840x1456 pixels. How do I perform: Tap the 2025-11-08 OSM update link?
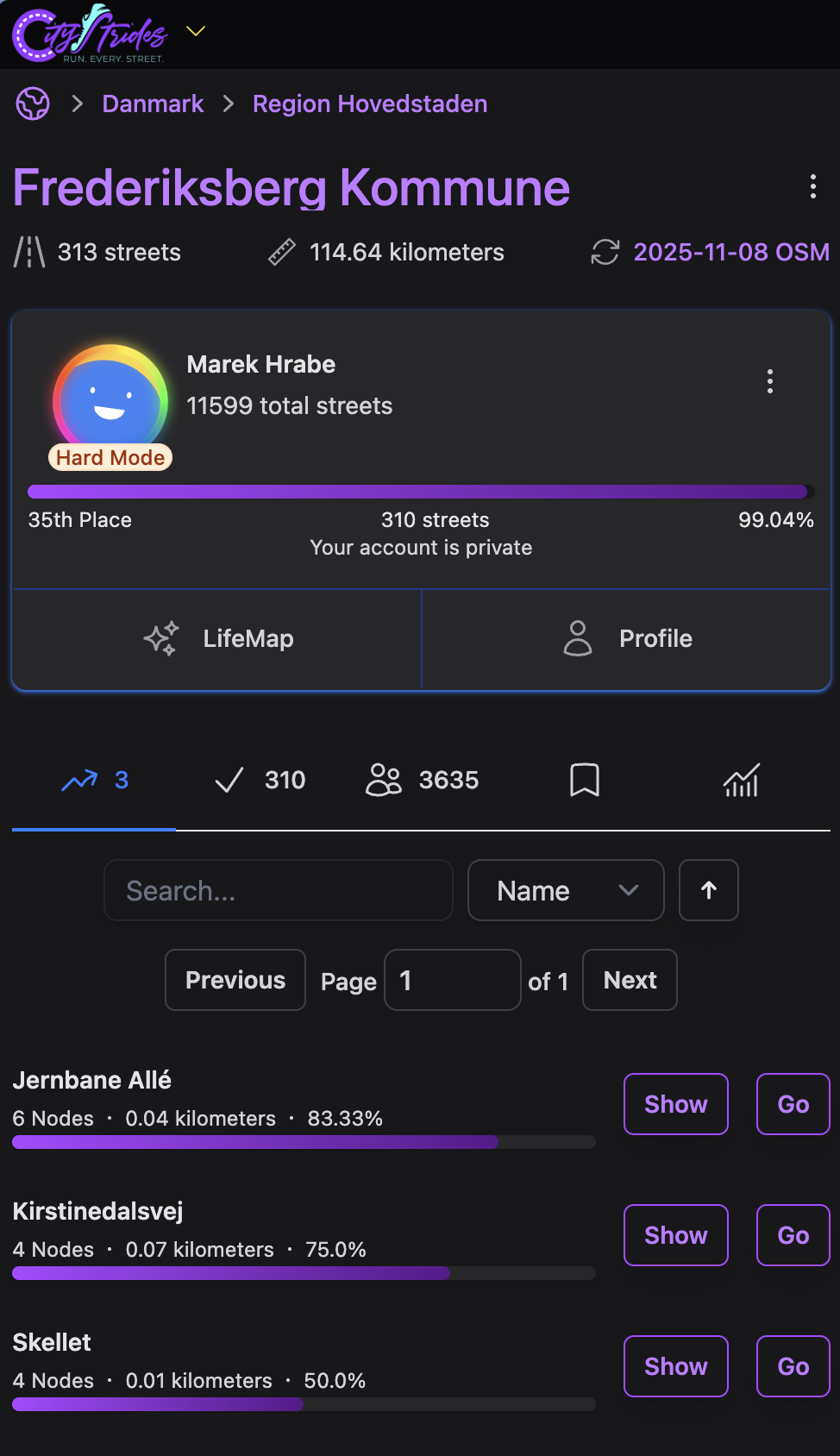[730, 252]
